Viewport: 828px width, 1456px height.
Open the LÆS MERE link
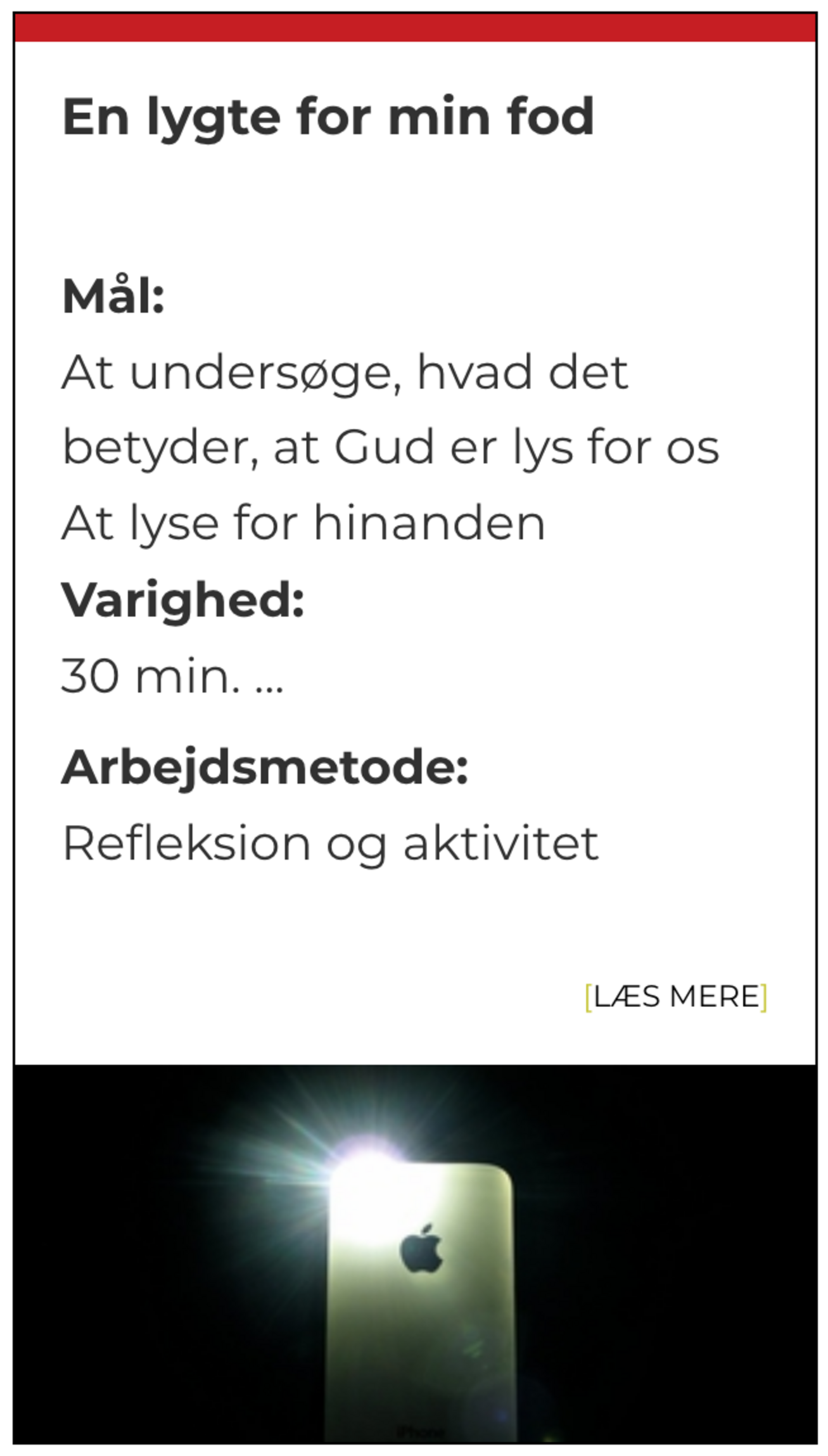tap(676, 997)
